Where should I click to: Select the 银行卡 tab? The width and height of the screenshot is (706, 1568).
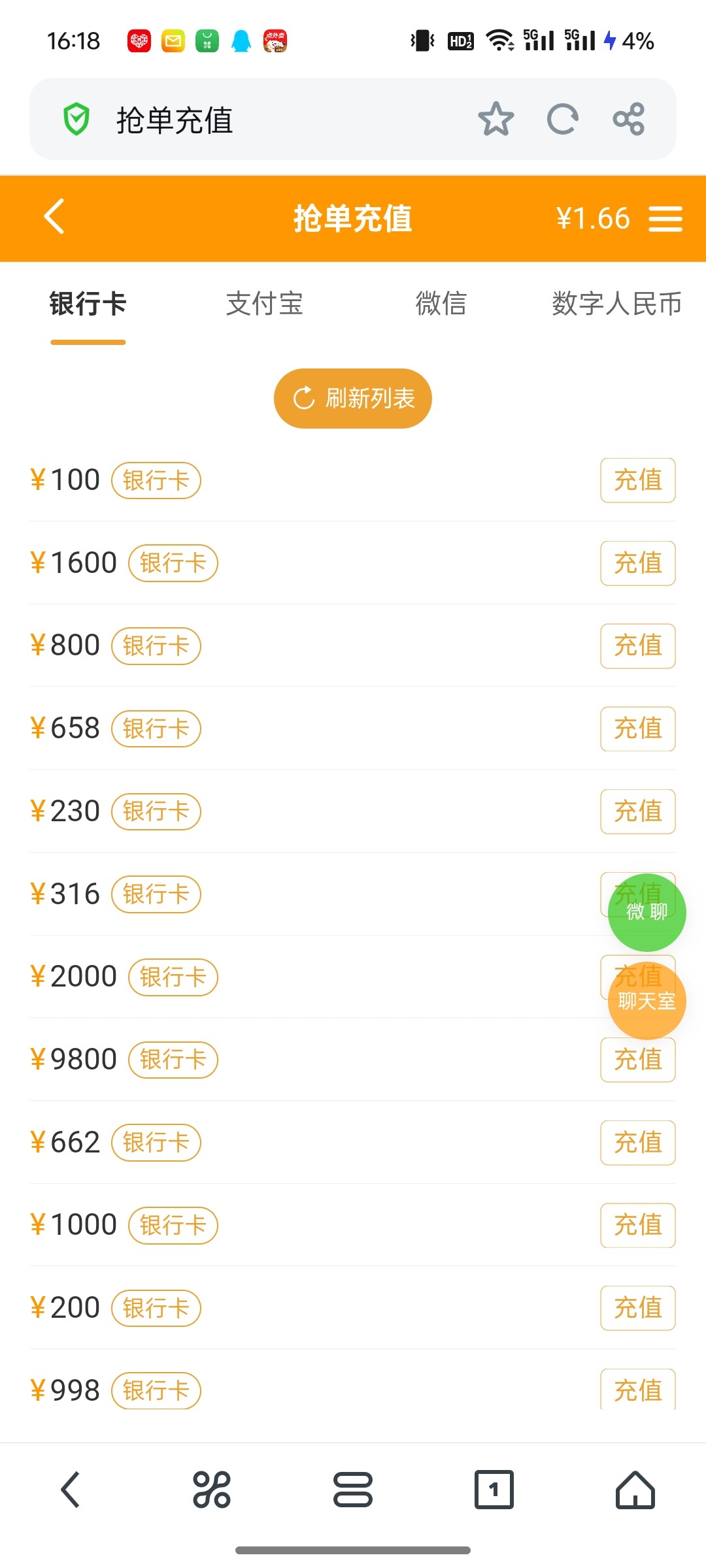(88, 304)
